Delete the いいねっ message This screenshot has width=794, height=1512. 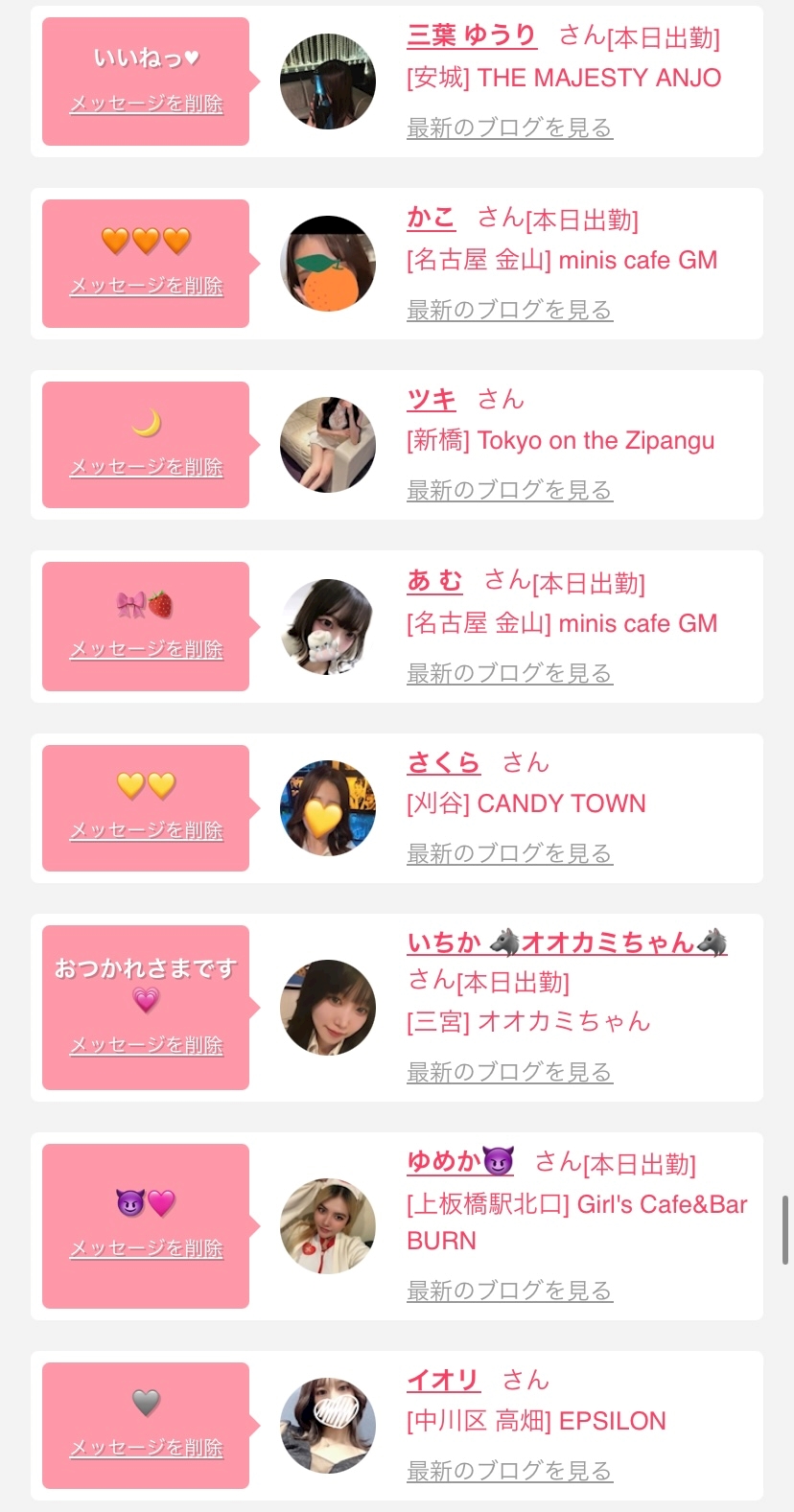146,104
